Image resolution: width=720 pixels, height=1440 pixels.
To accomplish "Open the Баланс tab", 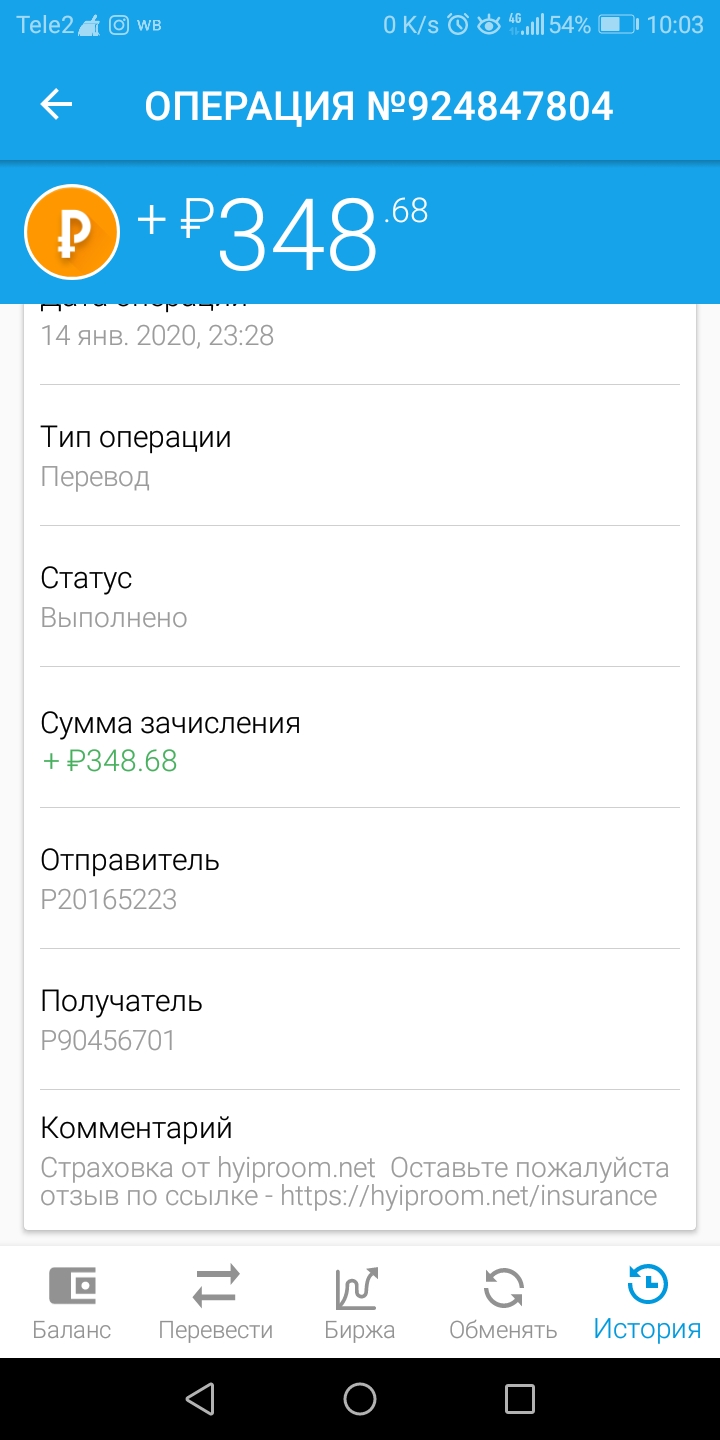I will 72,1302.
